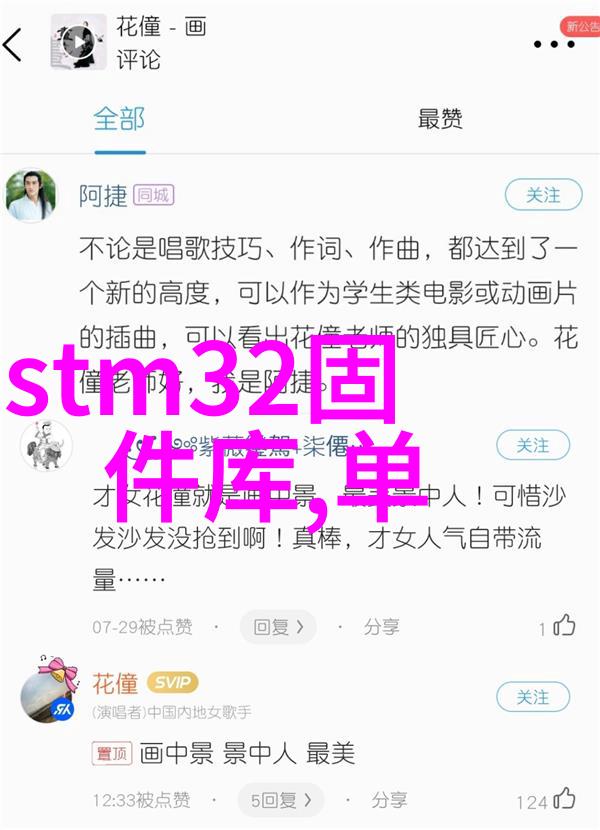Go back using the top-left arrow

(14, 43)
